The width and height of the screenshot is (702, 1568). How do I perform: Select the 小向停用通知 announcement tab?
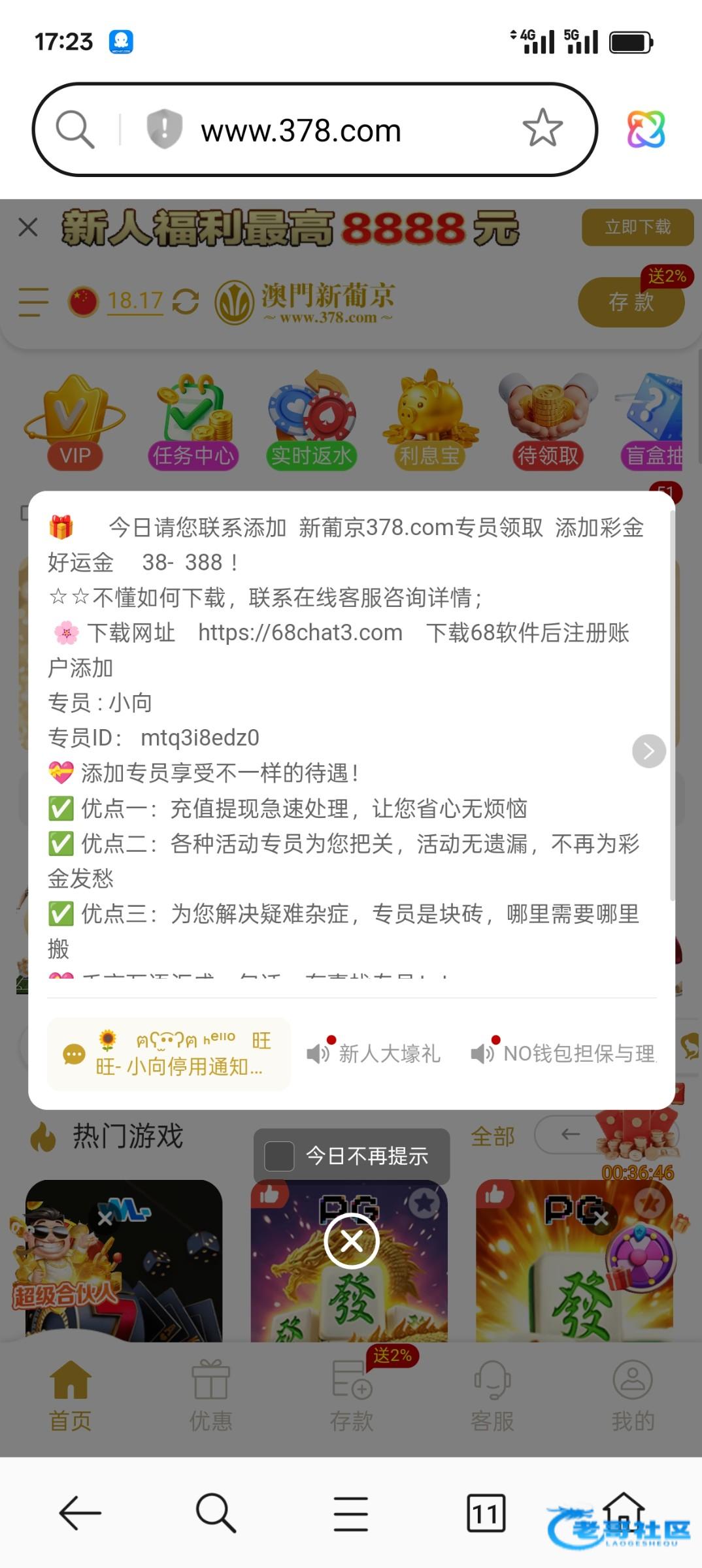169,1053
